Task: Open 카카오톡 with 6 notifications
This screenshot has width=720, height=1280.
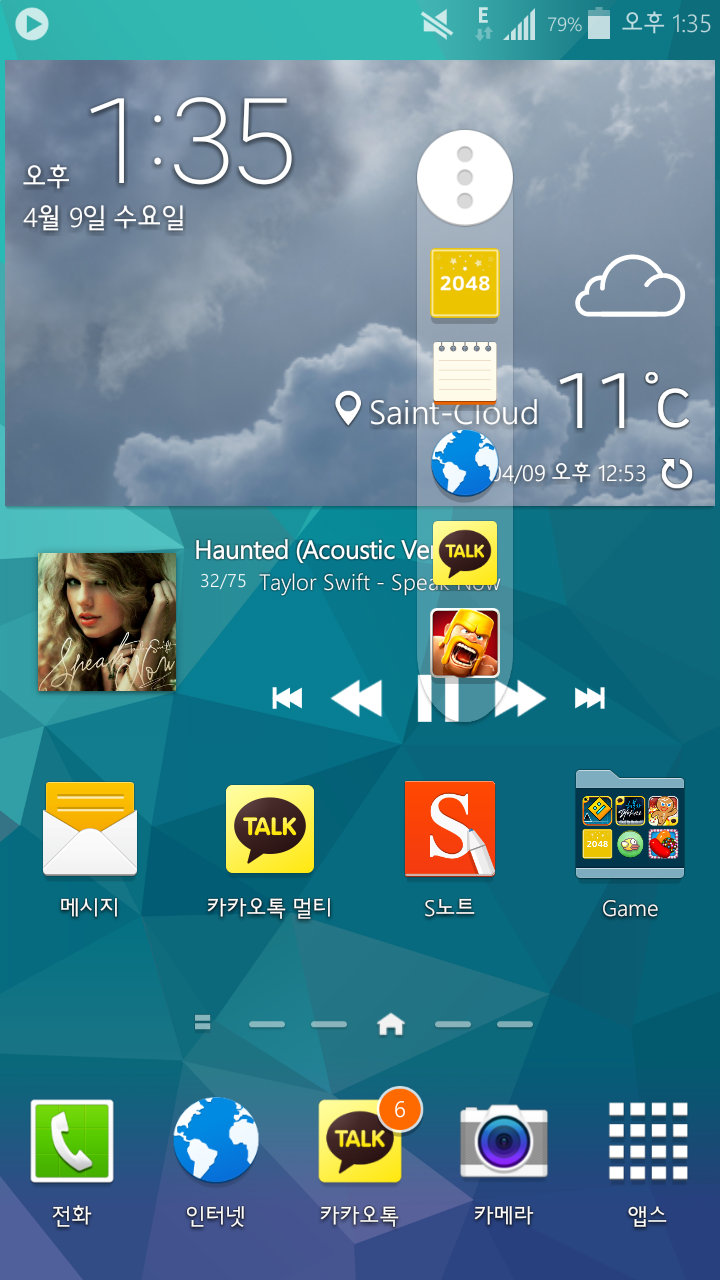Action: [360, 1142]
